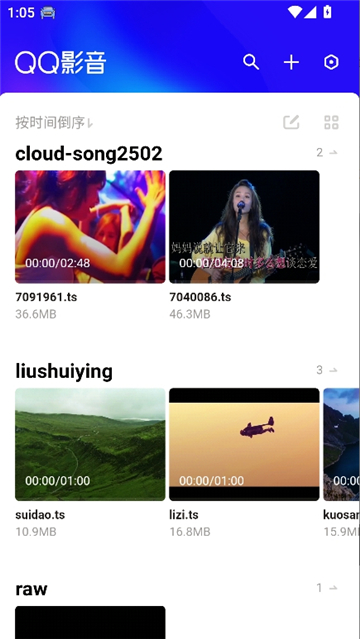Open the suidao.ts video

[90, 444]
